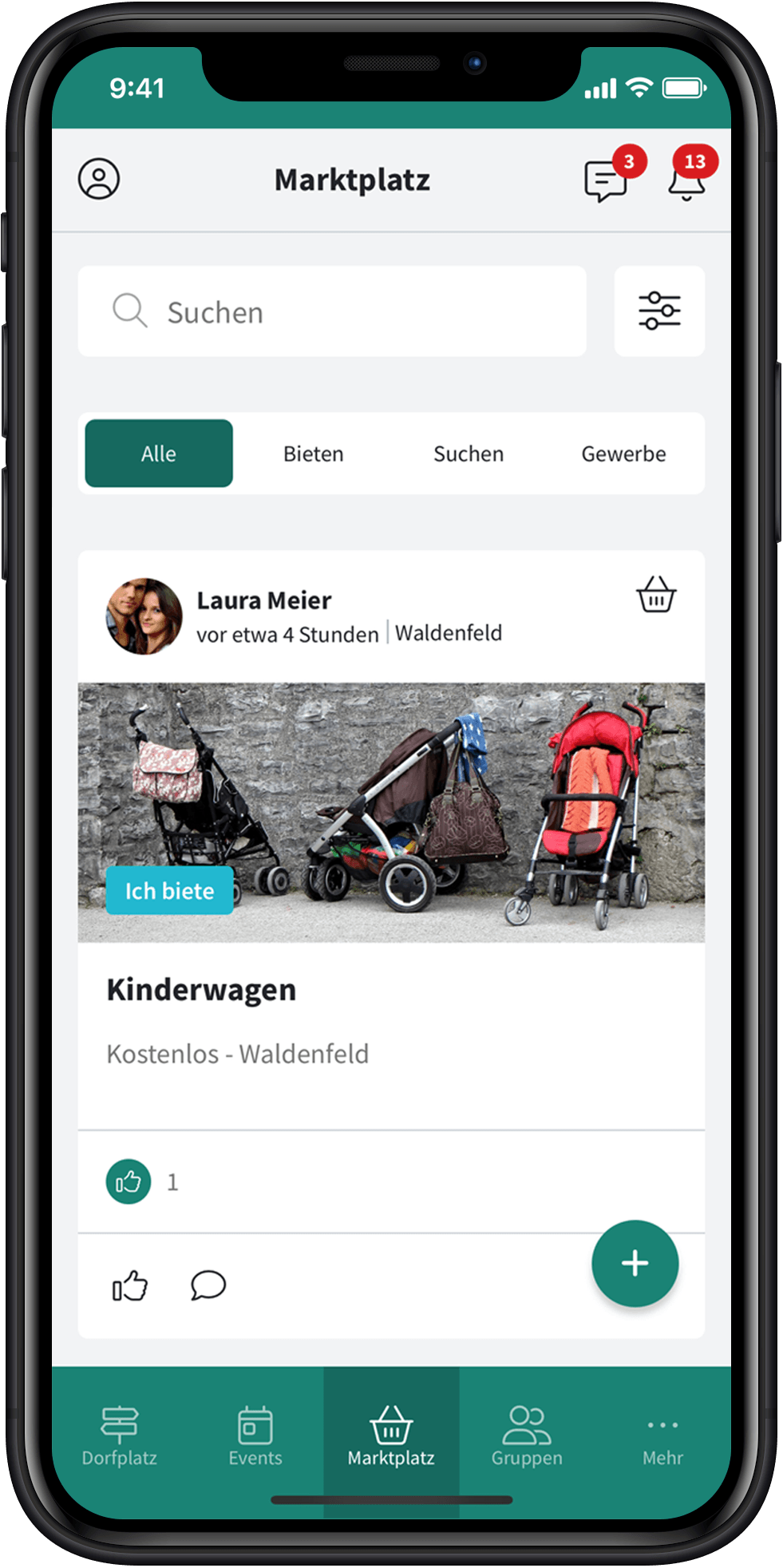Create a new listing with plus button

pos(635,1264)
